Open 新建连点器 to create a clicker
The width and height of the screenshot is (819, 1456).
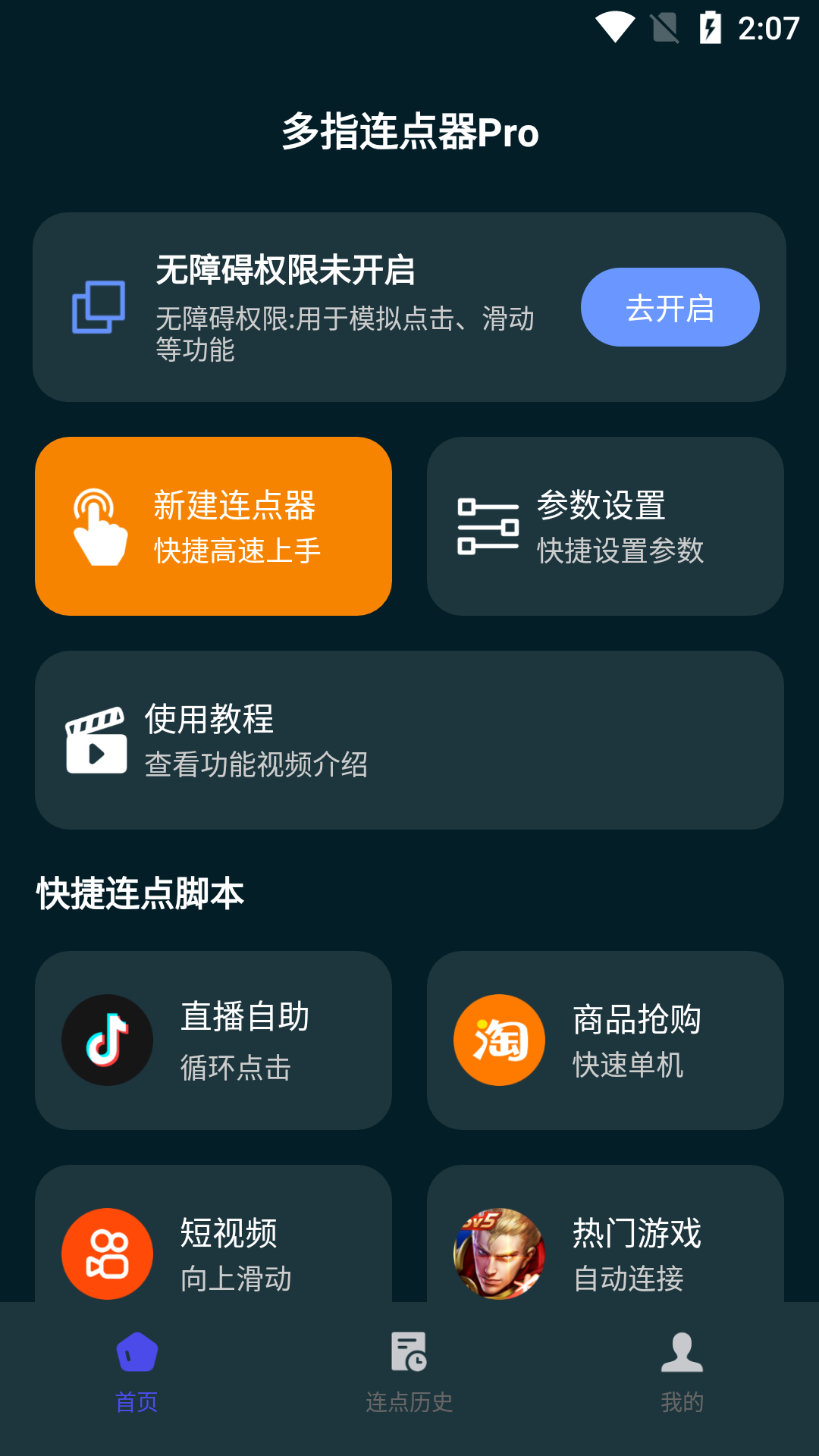pyautogui.click(x=213, y=526)
